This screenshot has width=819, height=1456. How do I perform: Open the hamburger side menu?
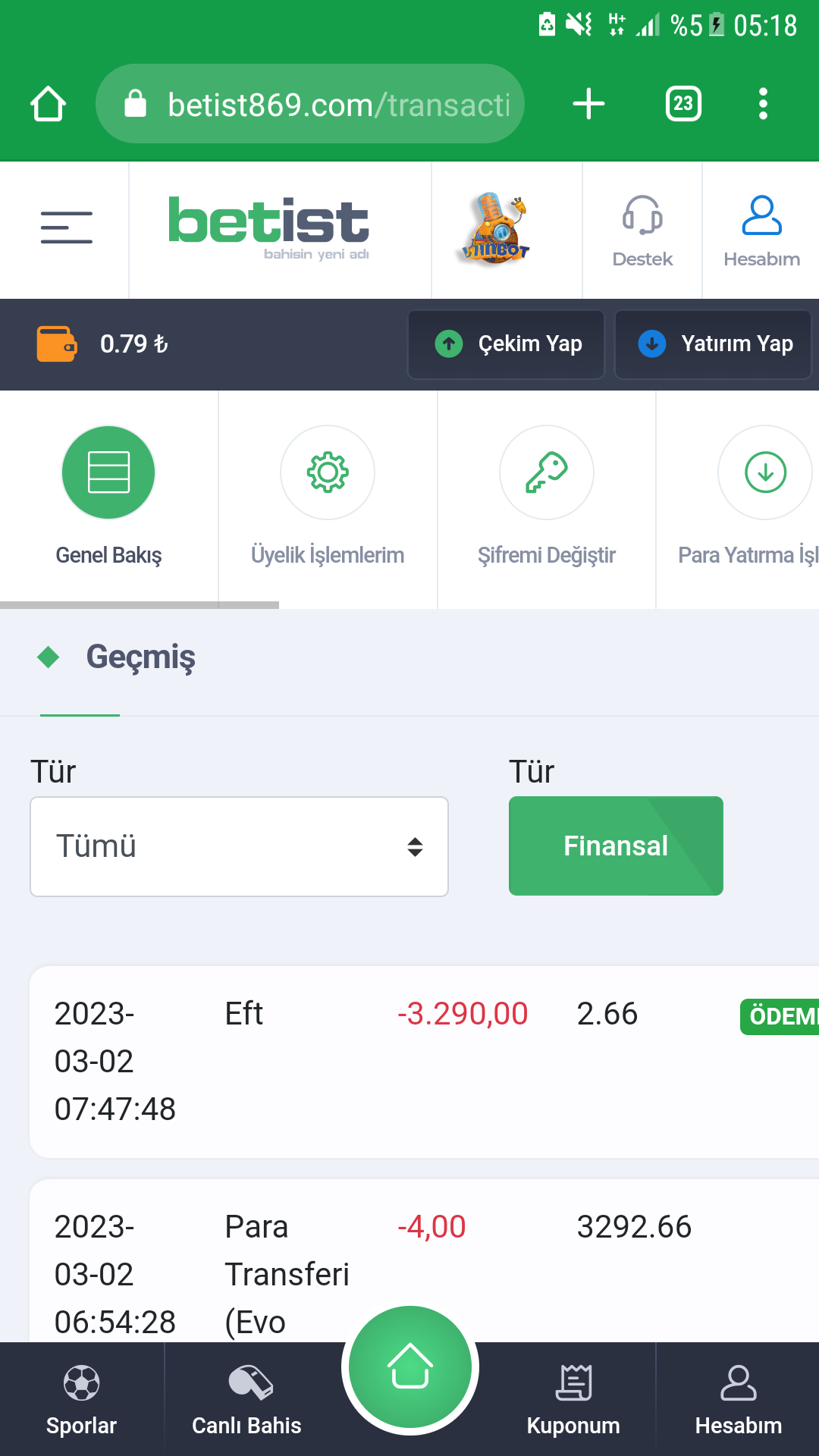66,227
